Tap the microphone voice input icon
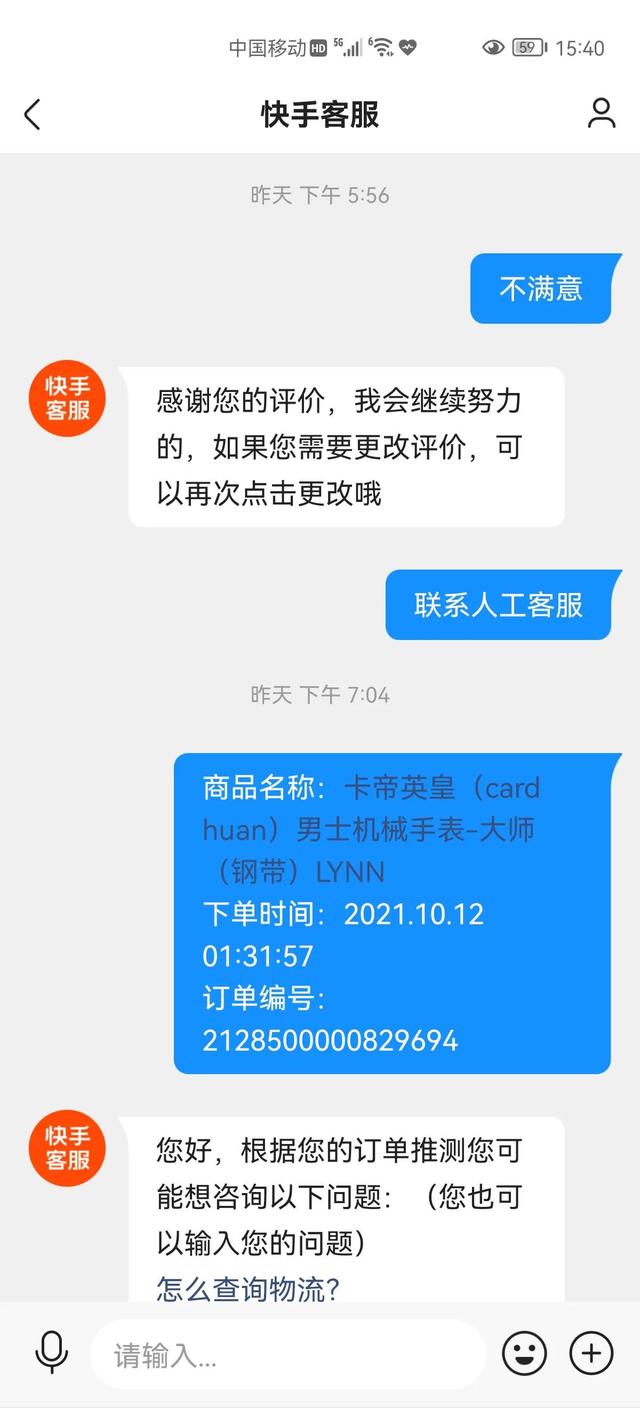The width and height of the screenshot is (640, 1408). 51,1354
